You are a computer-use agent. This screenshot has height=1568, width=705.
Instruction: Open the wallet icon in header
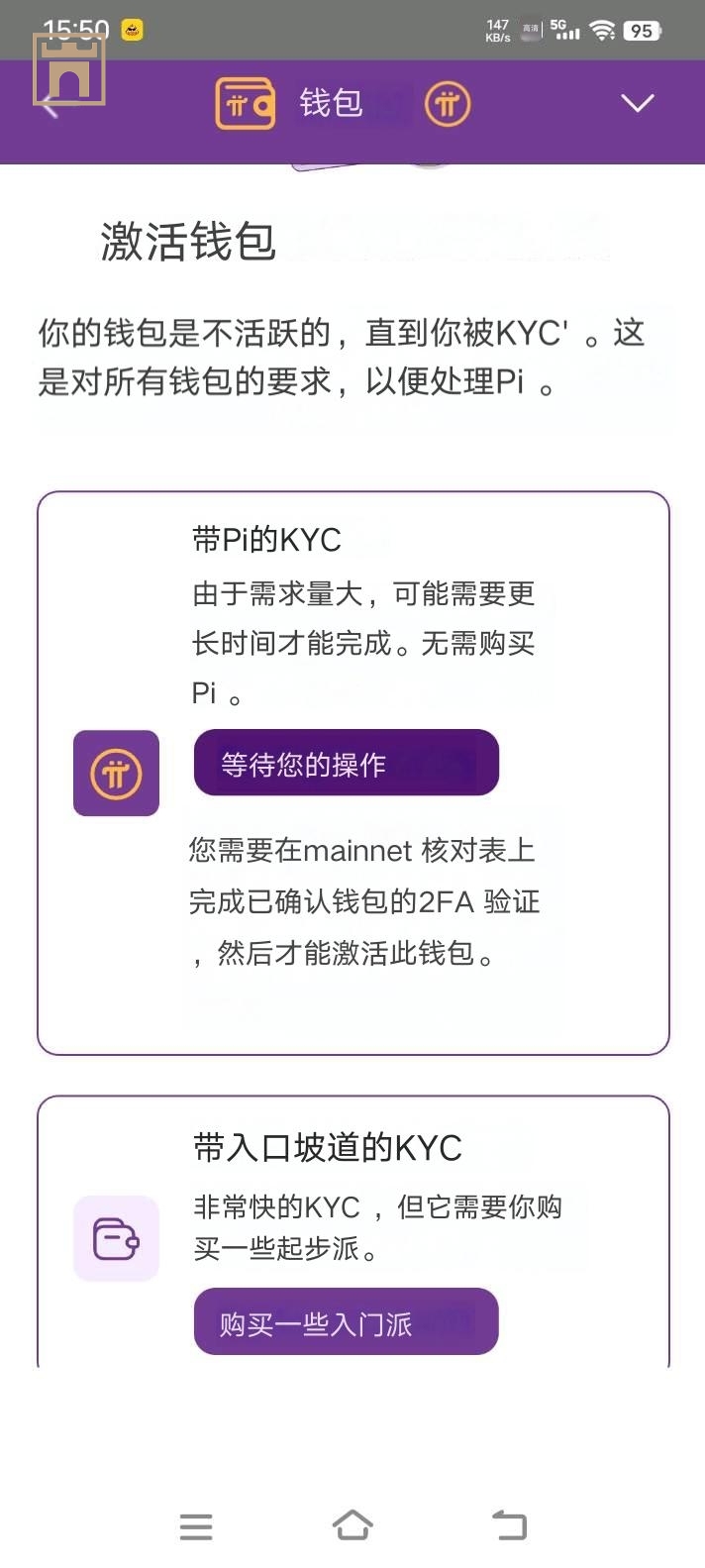tap(246, 104)
